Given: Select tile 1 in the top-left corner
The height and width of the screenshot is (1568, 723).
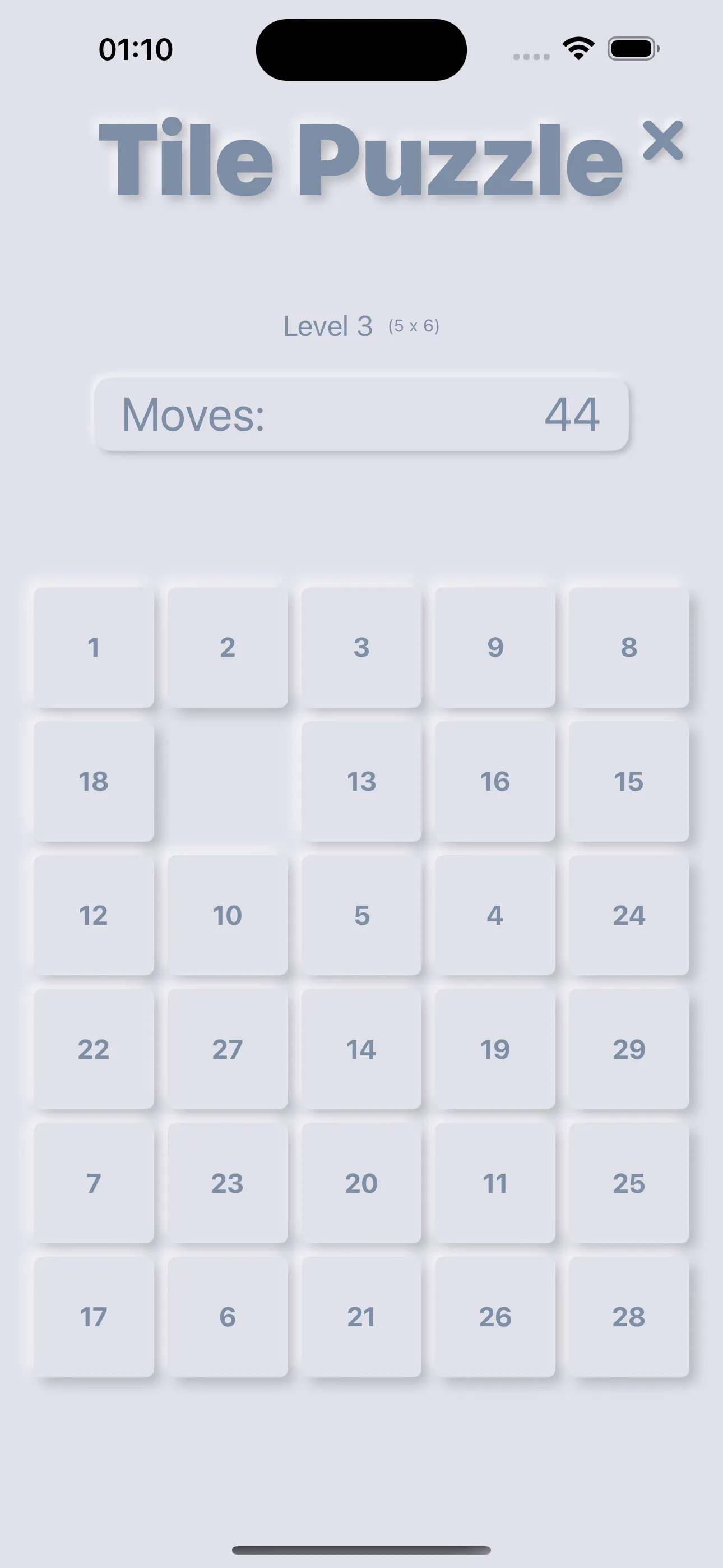Looking at the screenshot, I should (x=94, y=648).
